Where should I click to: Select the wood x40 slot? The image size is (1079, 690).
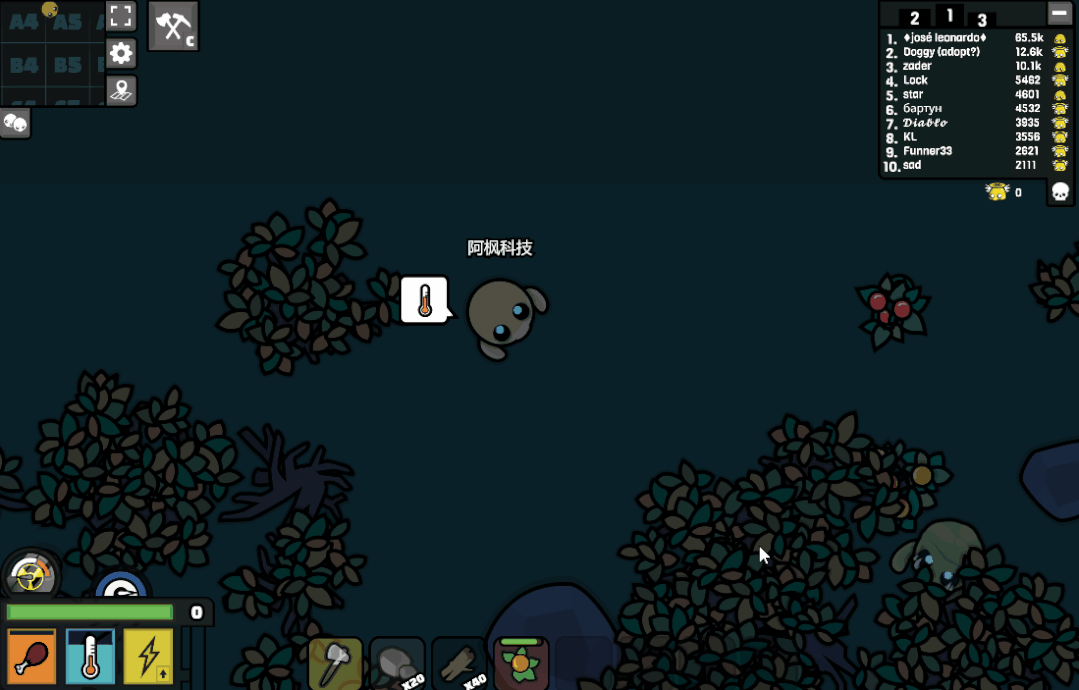coord(459,663)
